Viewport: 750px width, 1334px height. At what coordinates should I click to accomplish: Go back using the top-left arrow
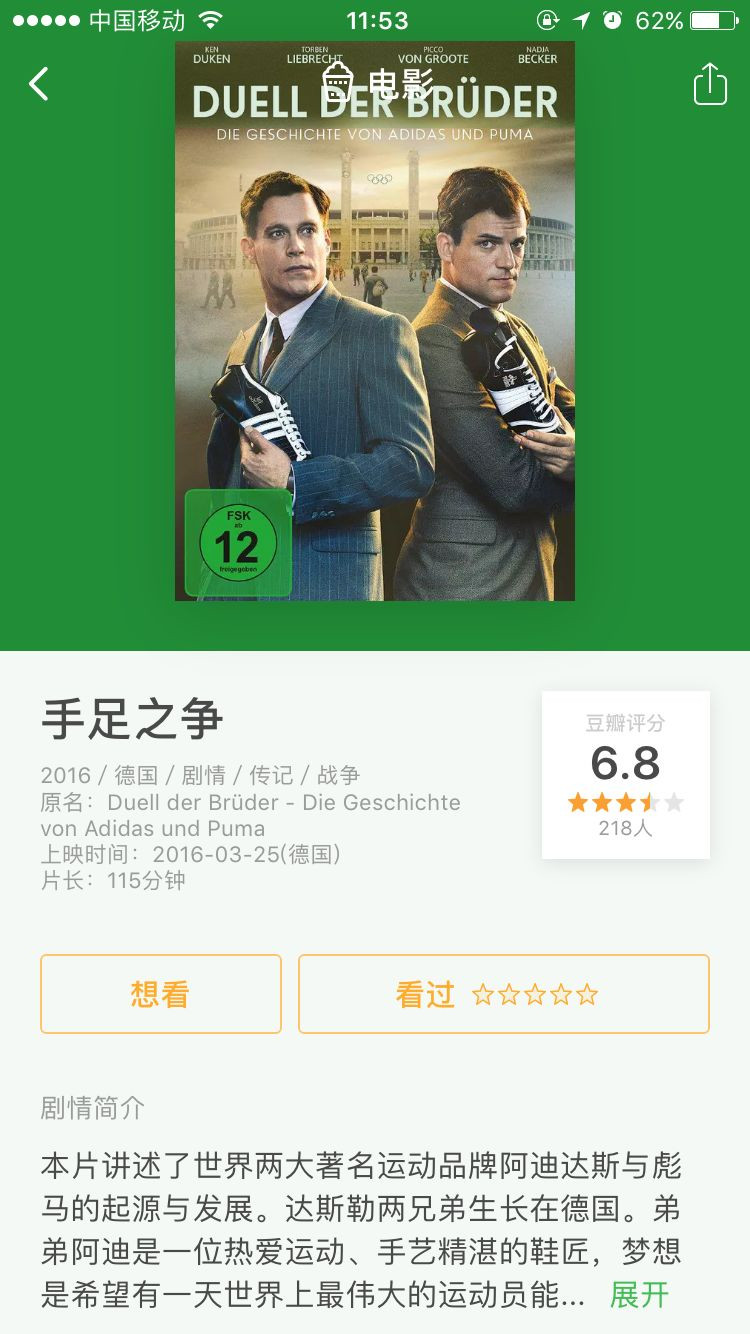[39, 84]
